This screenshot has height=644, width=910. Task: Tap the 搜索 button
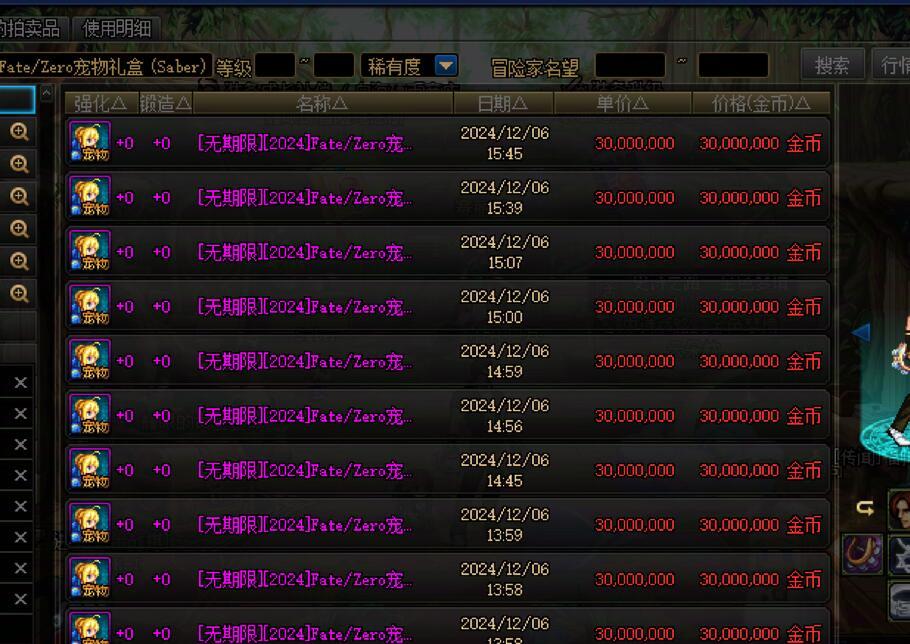tap(832, 65)
